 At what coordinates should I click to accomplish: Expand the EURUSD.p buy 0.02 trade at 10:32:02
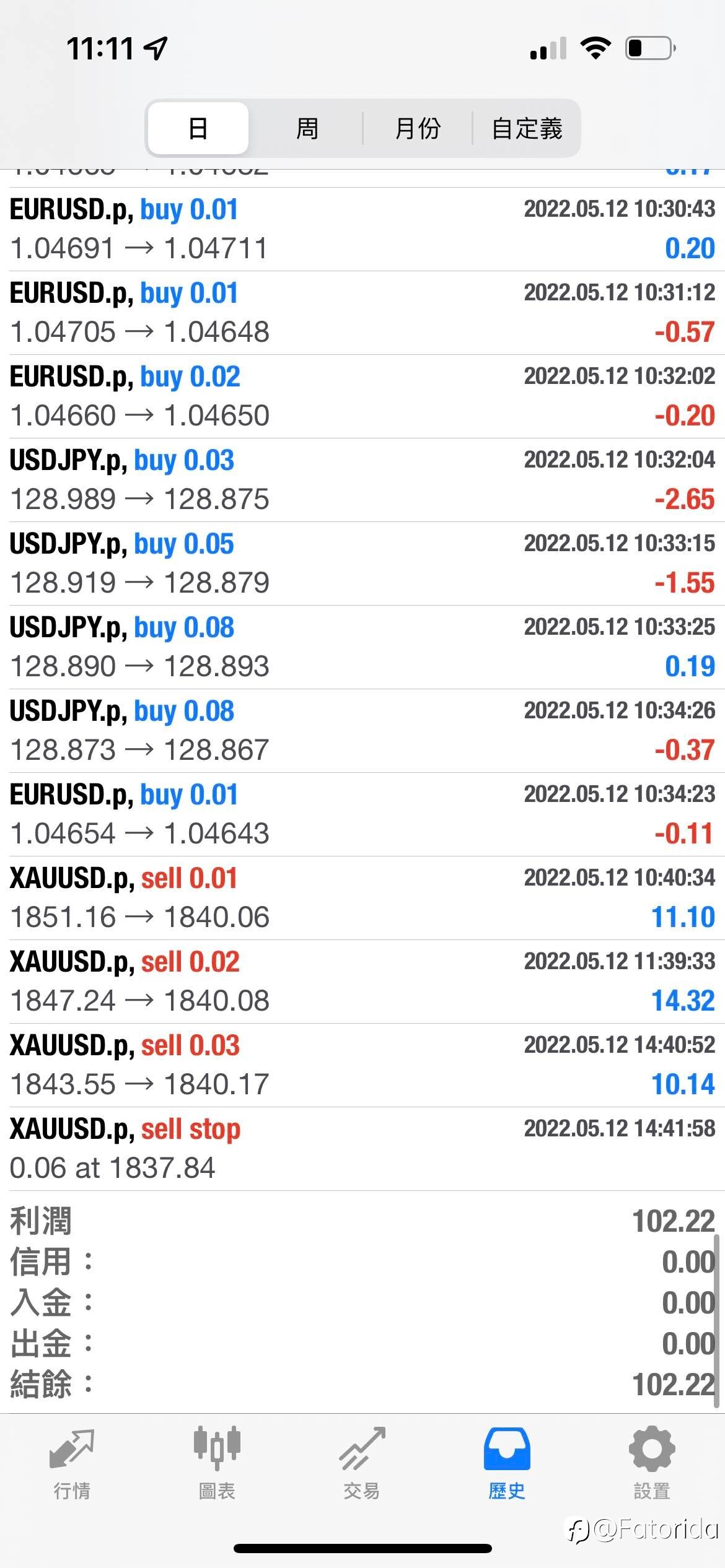pos(362,396)
